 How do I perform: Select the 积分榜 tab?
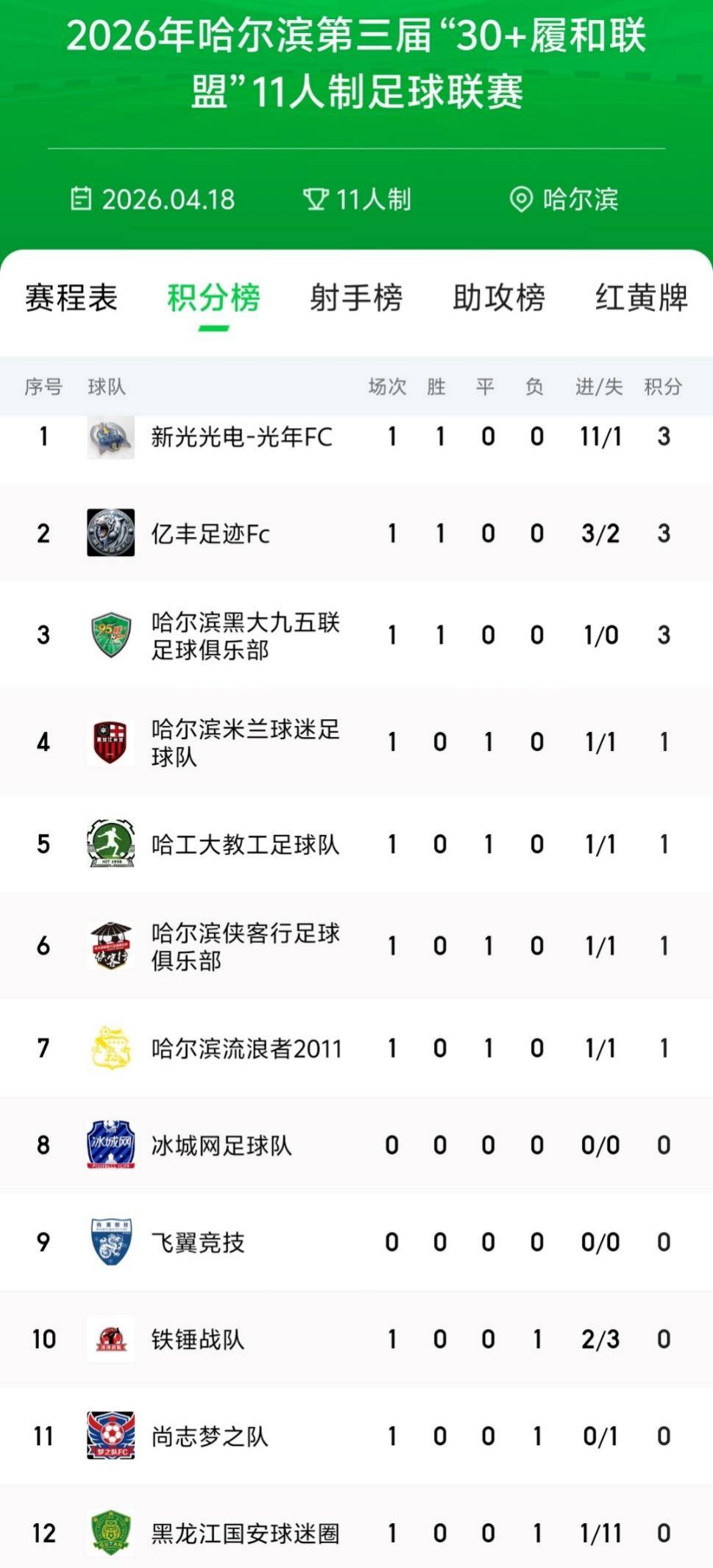213,298
